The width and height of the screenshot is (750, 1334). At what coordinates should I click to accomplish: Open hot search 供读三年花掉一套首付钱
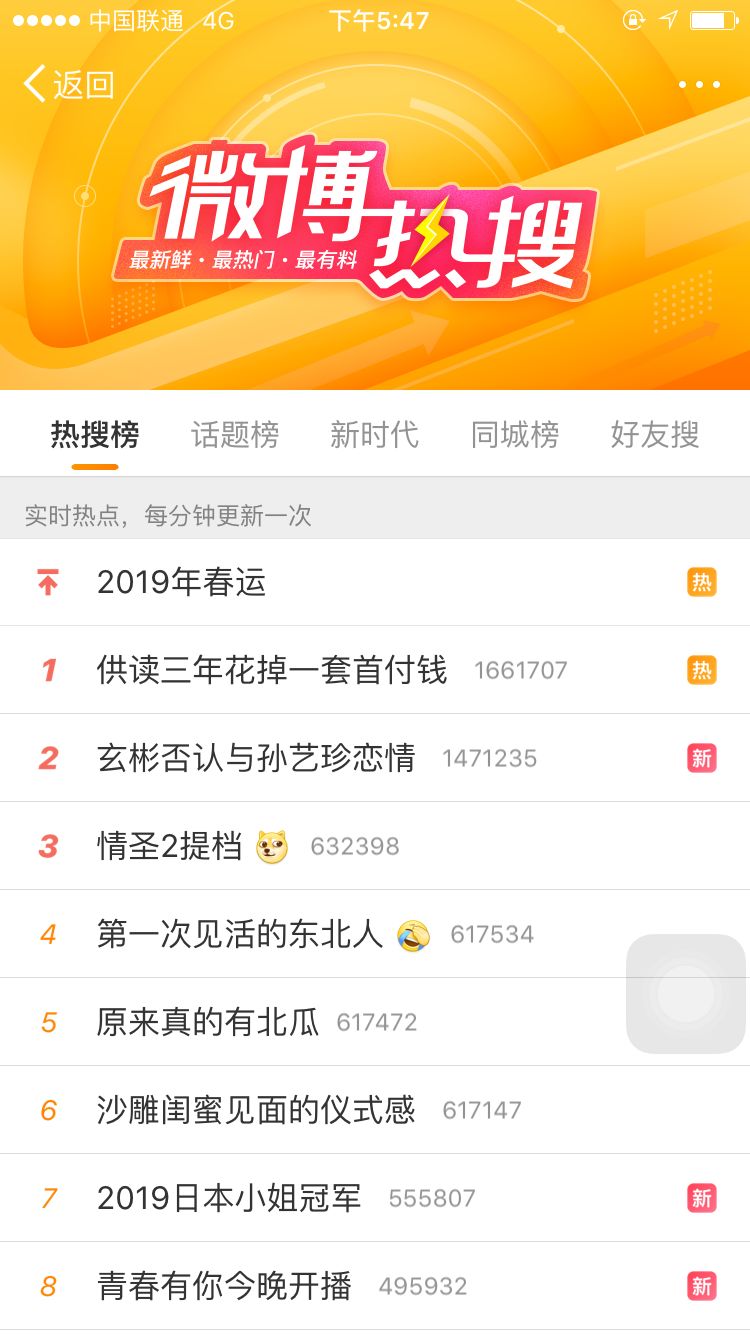pos(272,670)
